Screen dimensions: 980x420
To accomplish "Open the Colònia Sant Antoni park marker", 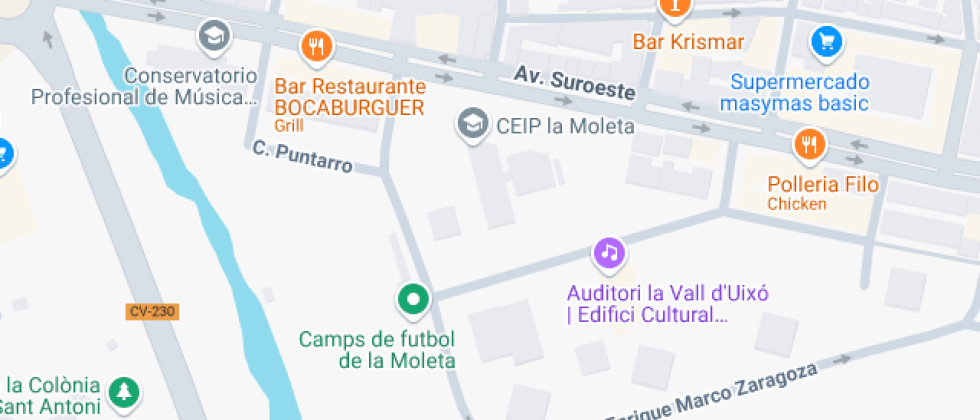I will coord(124,394).
